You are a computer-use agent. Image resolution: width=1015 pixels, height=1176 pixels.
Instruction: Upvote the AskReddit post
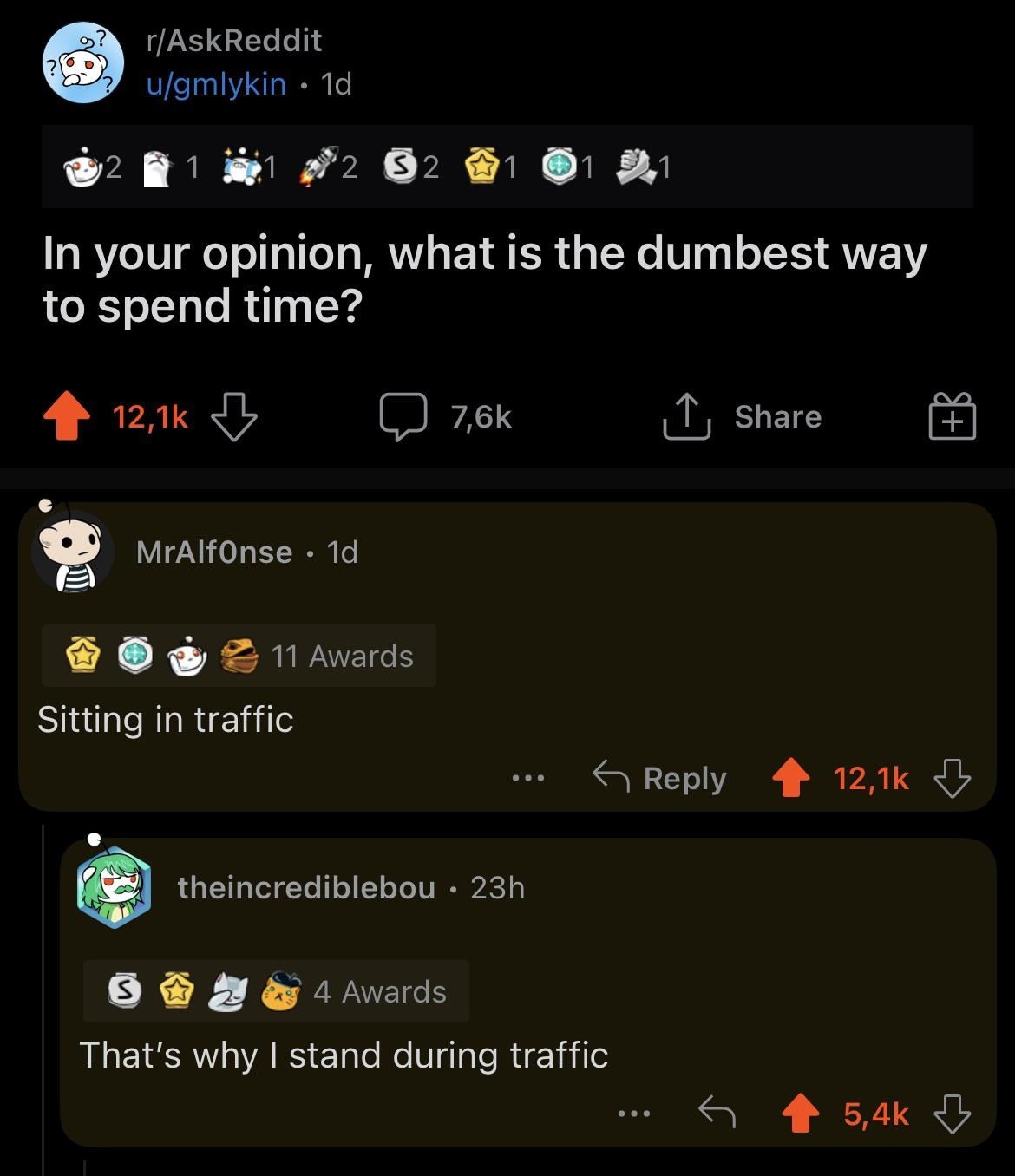point(68,417)
